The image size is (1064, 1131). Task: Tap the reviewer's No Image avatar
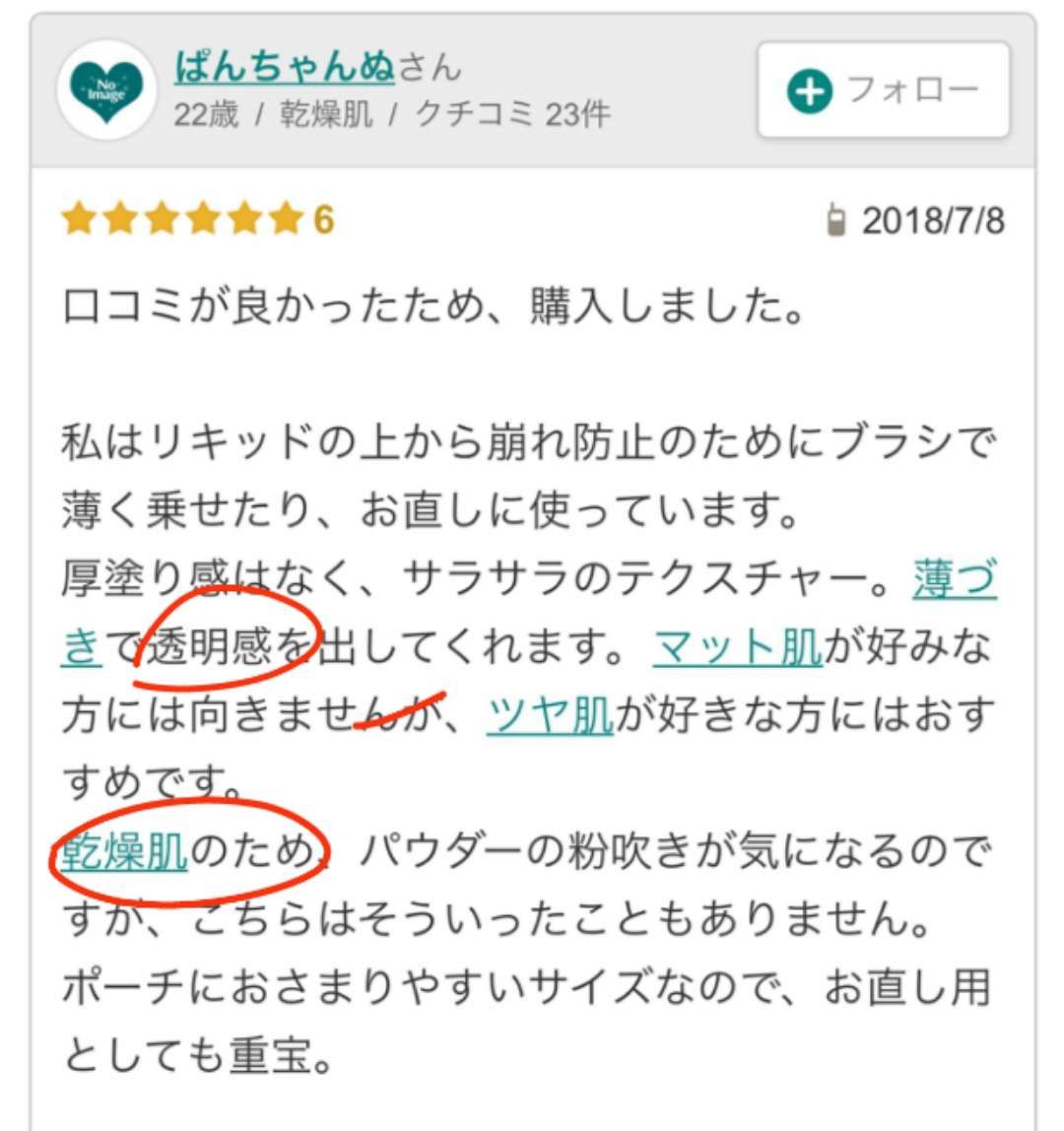click(106, 91)
